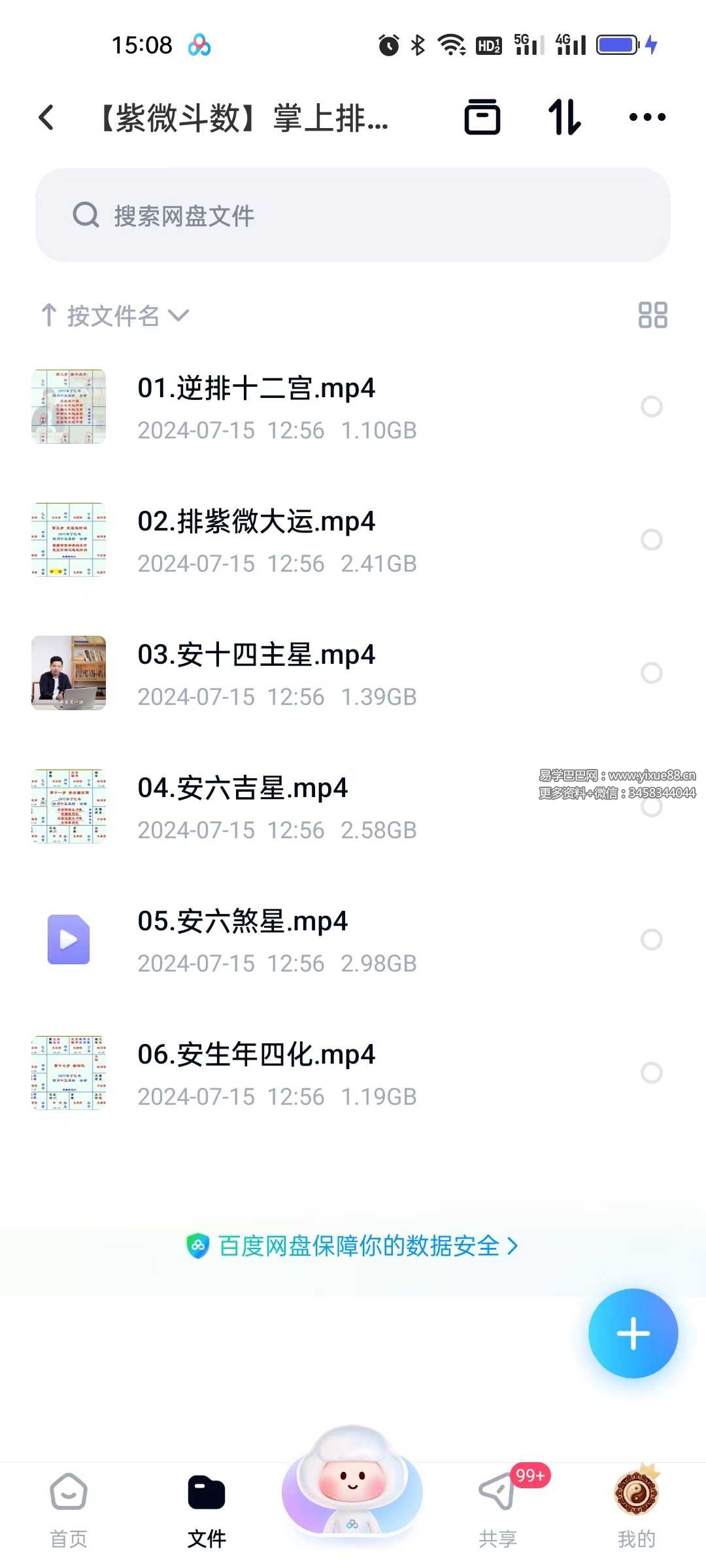706x1568 pixels.
Task: Select the checkbox for 05.安六煞星.mp4
Action: (651, 939)
